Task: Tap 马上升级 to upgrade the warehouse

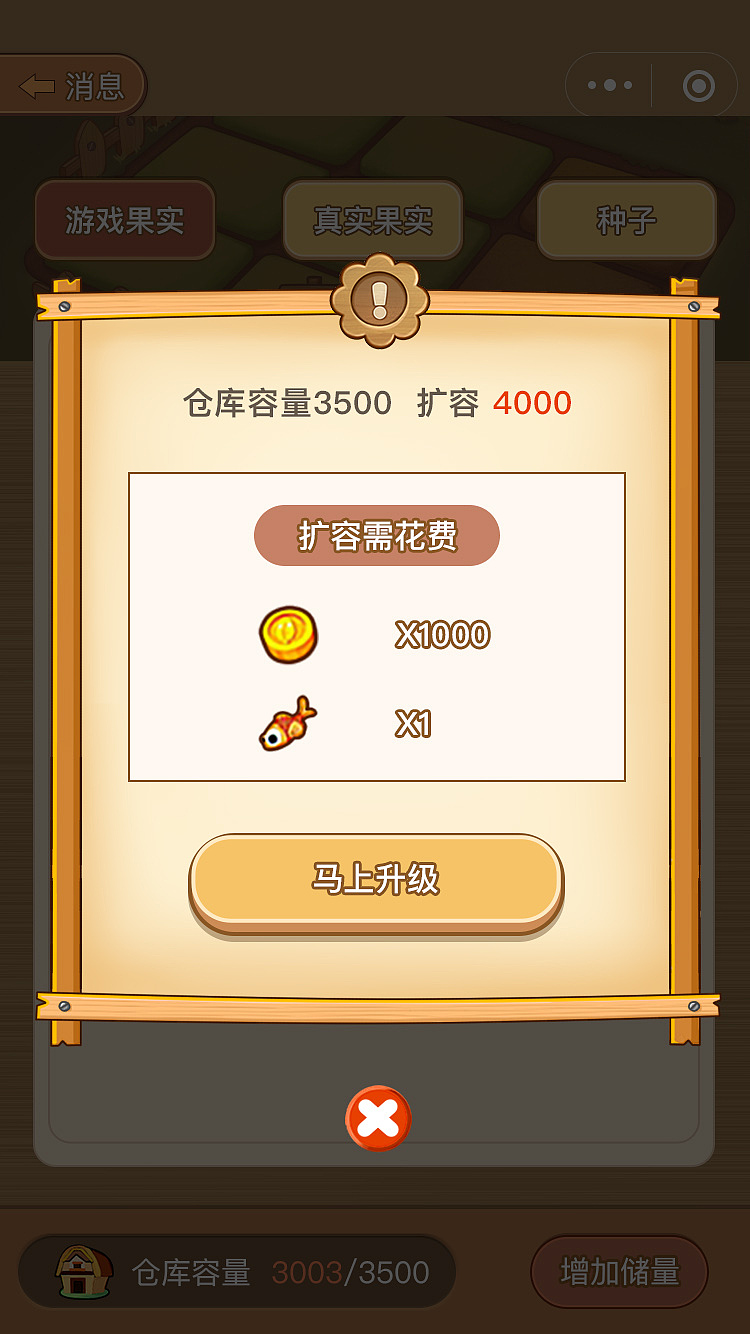Action: (375, 880)
